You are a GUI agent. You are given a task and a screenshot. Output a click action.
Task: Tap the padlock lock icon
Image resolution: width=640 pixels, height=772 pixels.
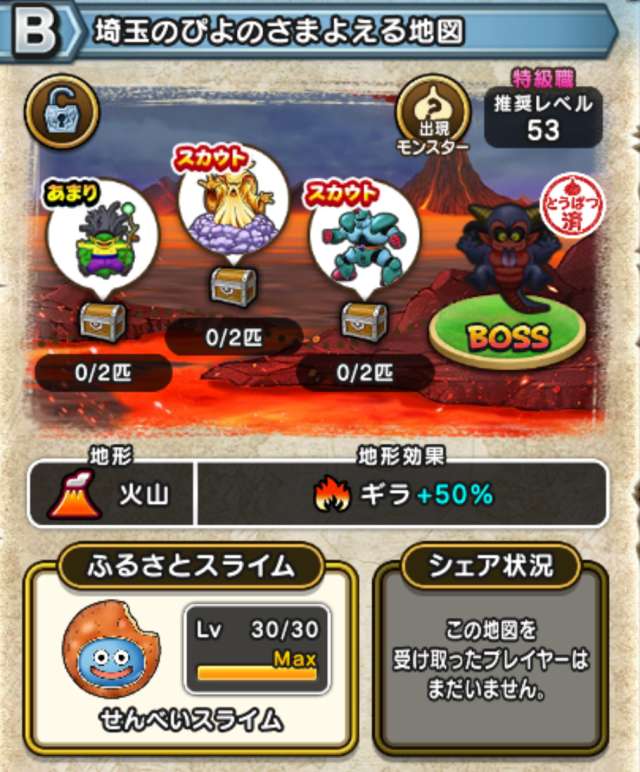[61, 111]
